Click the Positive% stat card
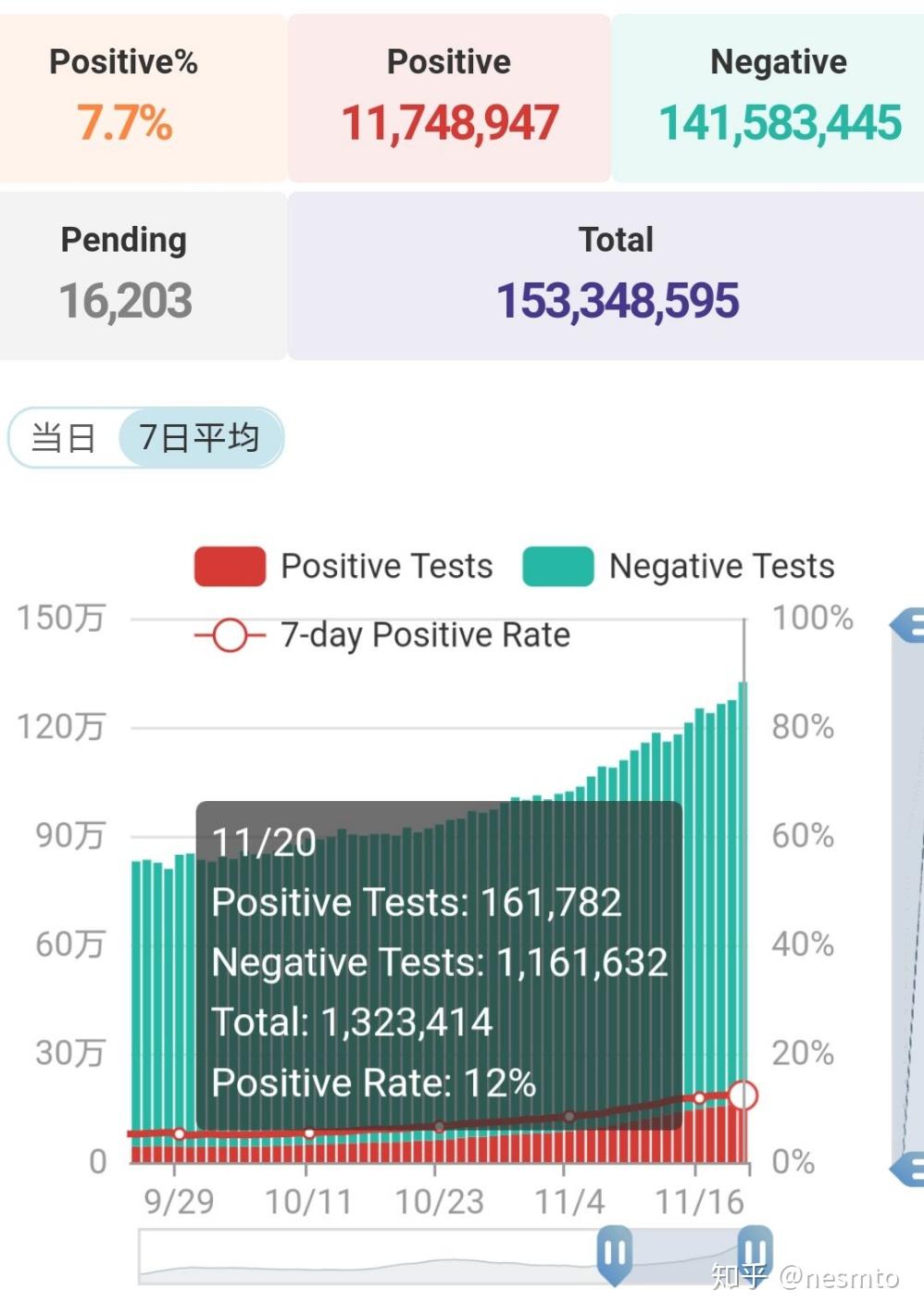This screenshot has width=924, height=1315. 123,93
